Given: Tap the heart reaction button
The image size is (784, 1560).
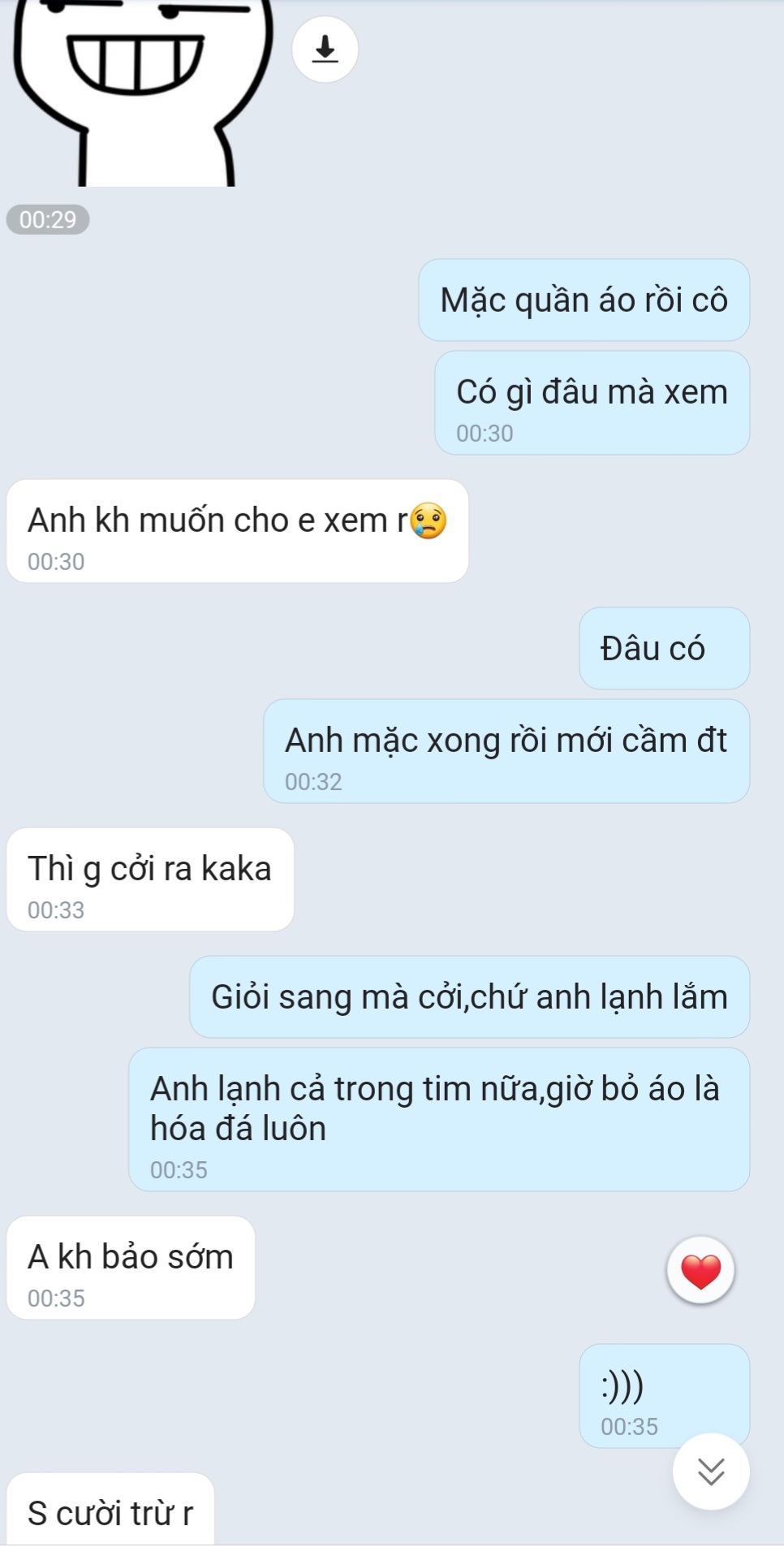Looking at the screenshot, I should [700, 1270].
